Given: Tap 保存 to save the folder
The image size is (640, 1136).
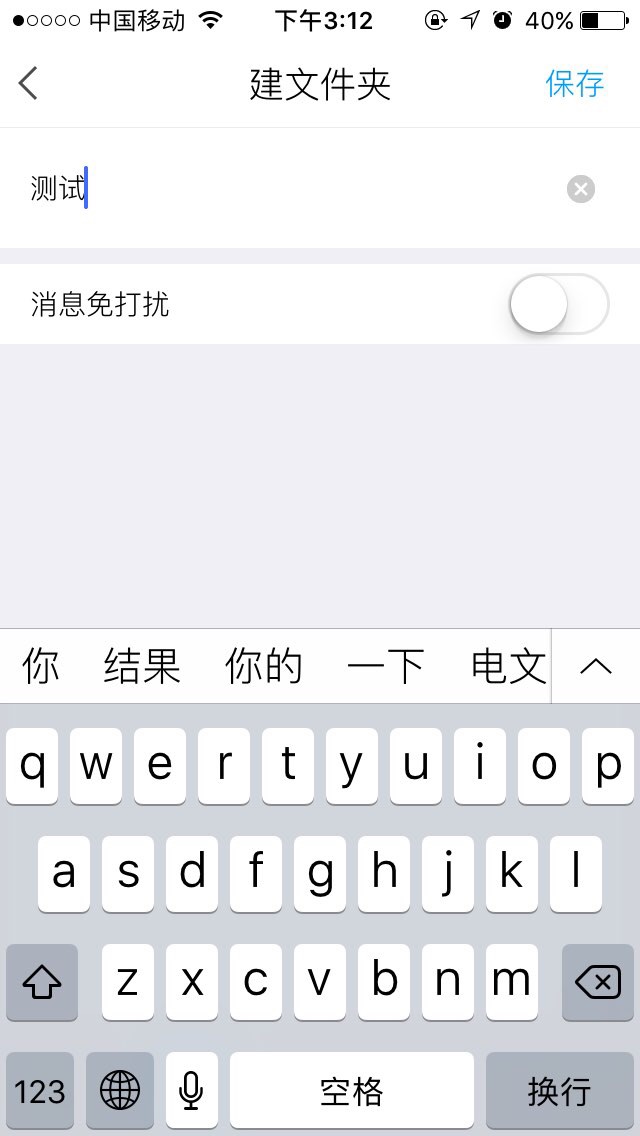Looking at the screenshot, I should pyautogui.click(x=575, y=83).
